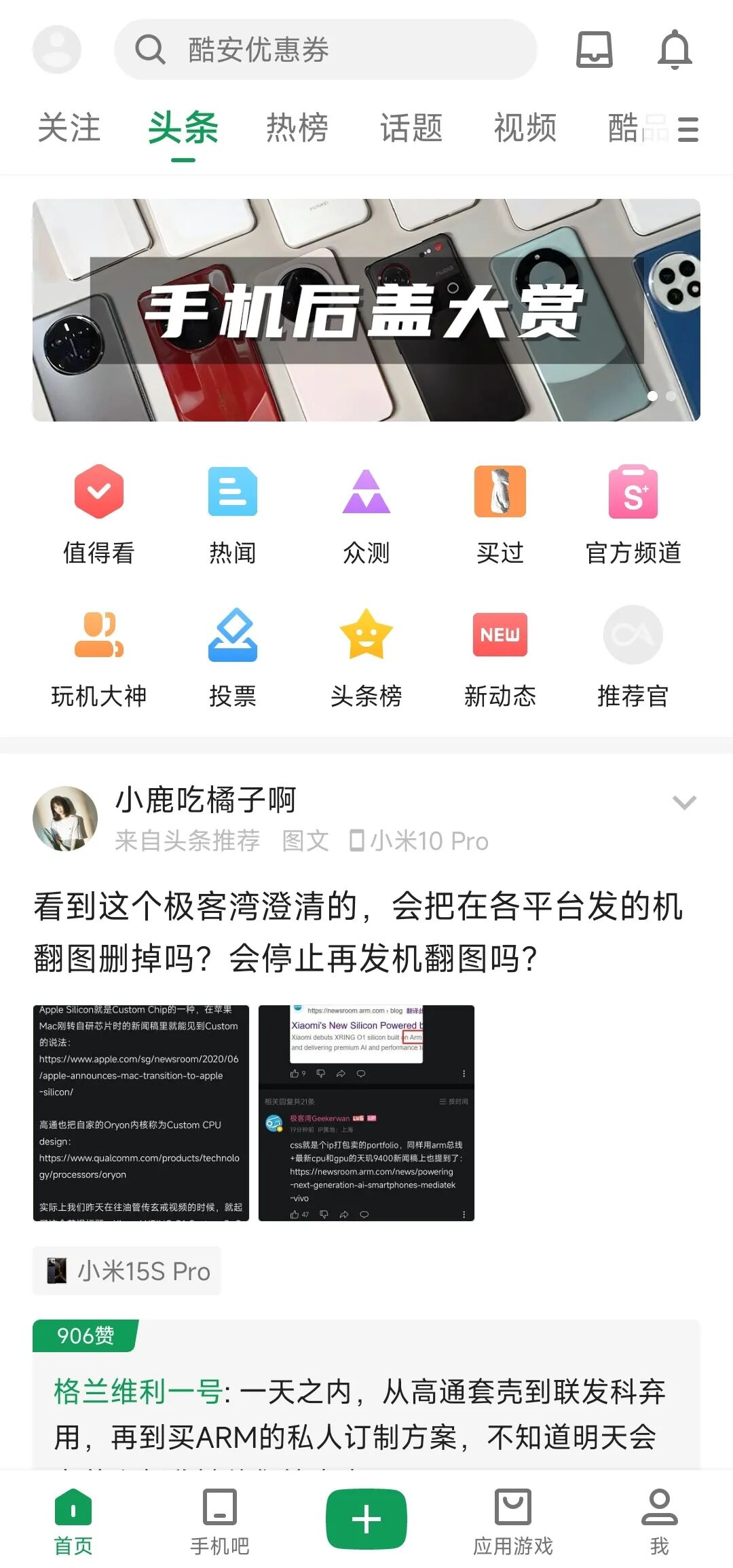Switch to the 关注 tab

click(x=69, y=128)
